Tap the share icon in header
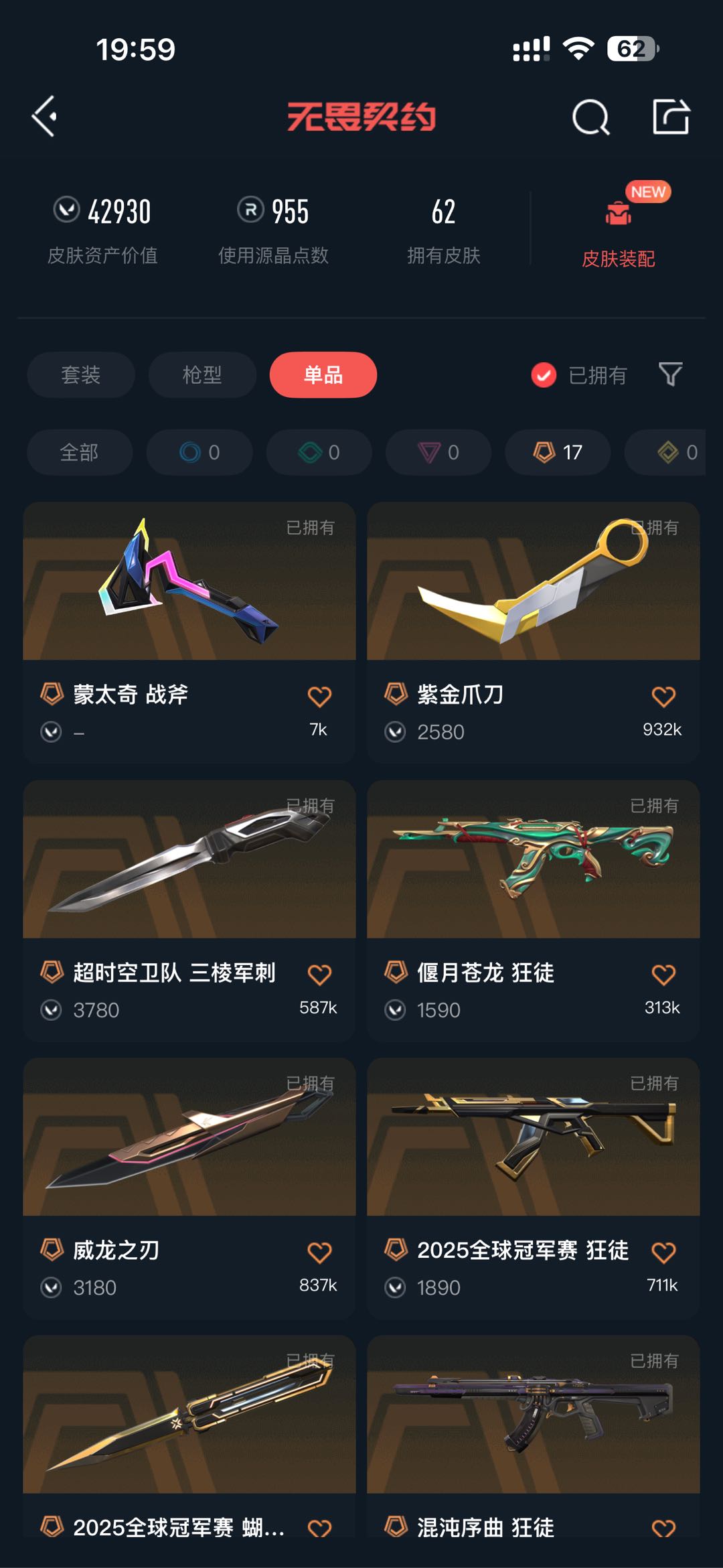The height and width of the screenshot is (1568, 723). tap(671, 117)
